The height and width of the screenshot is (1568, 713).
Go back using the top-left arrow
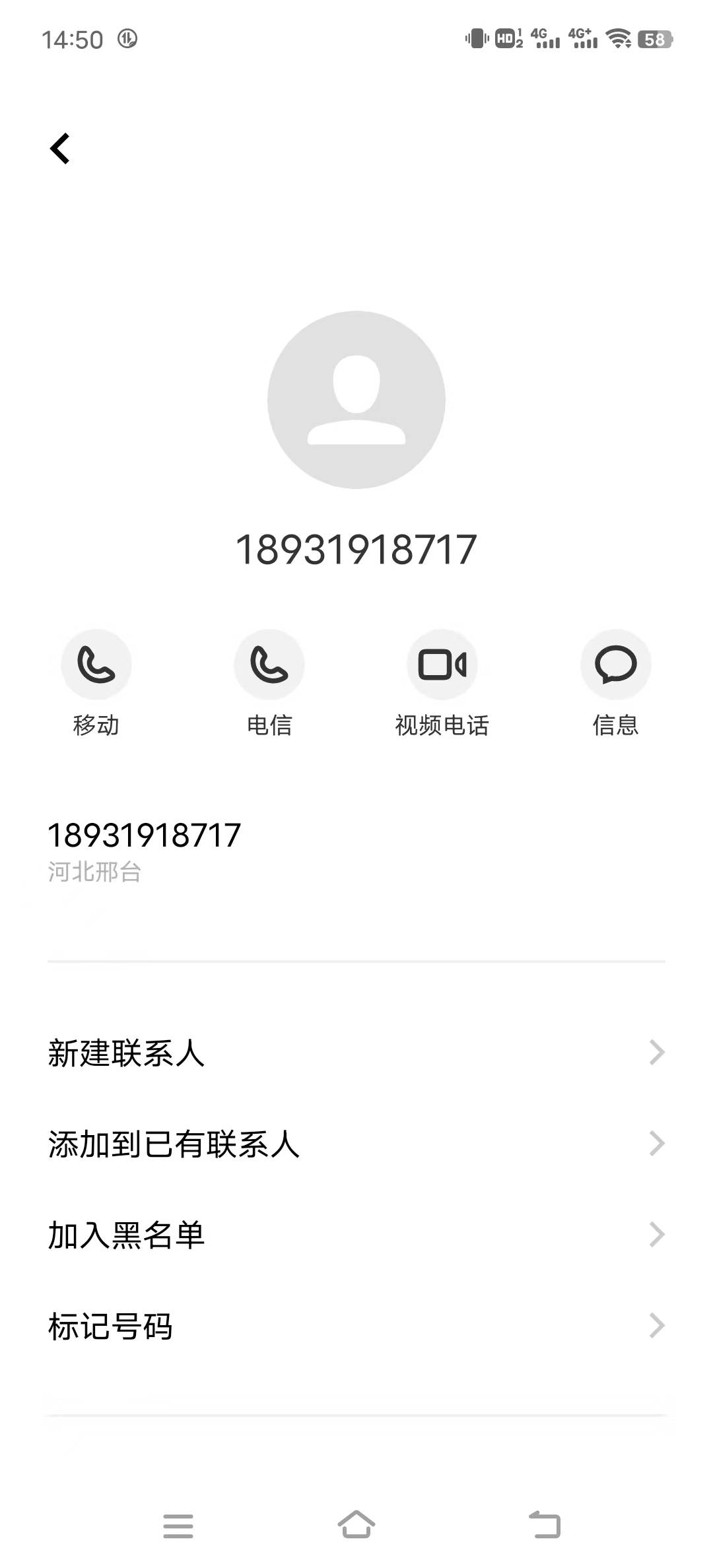pos(60,148)
